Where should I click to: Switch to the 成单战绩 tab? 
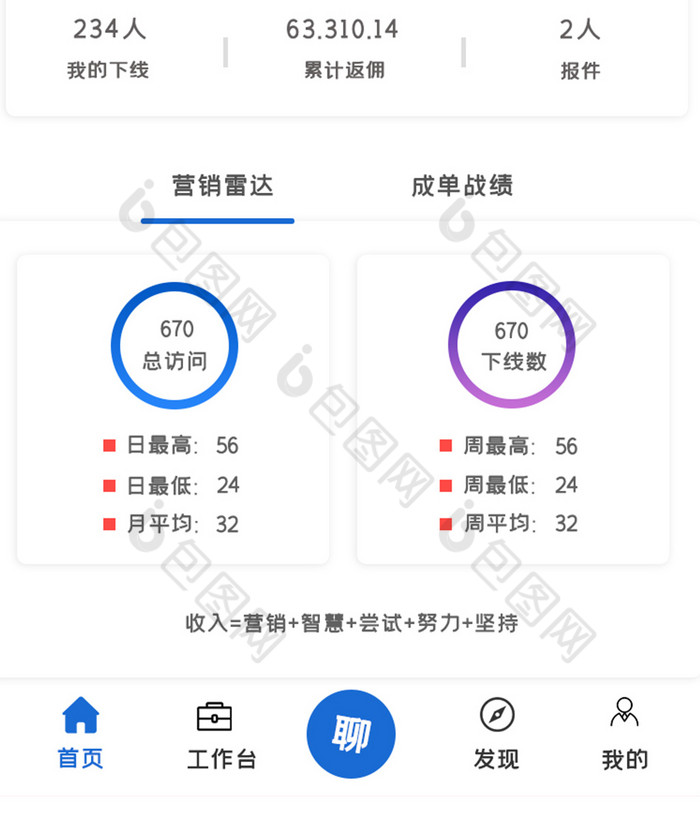tap(462, 186)
